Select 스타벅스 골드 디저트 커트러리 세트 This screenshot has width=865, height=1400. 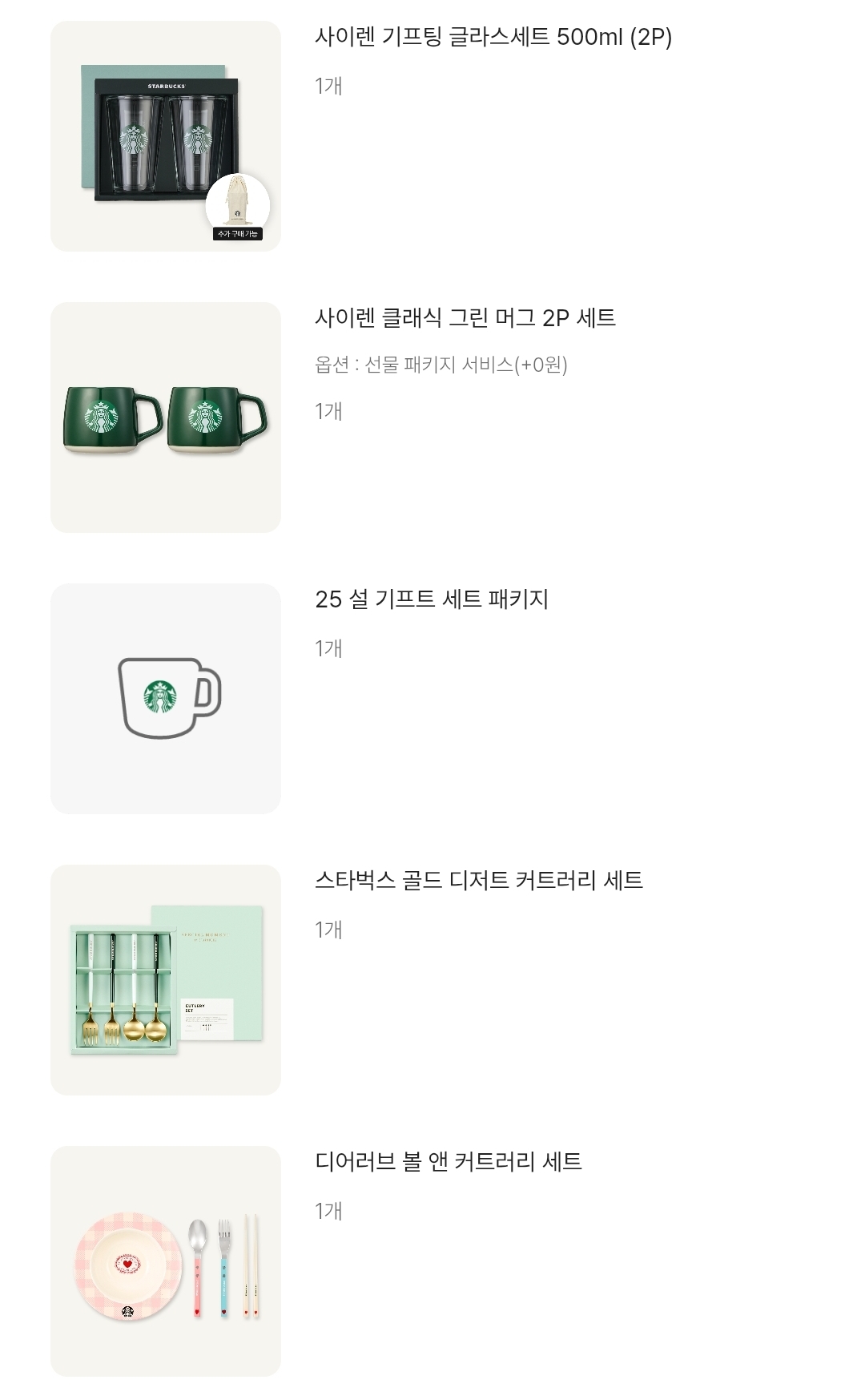coord(479,881)
